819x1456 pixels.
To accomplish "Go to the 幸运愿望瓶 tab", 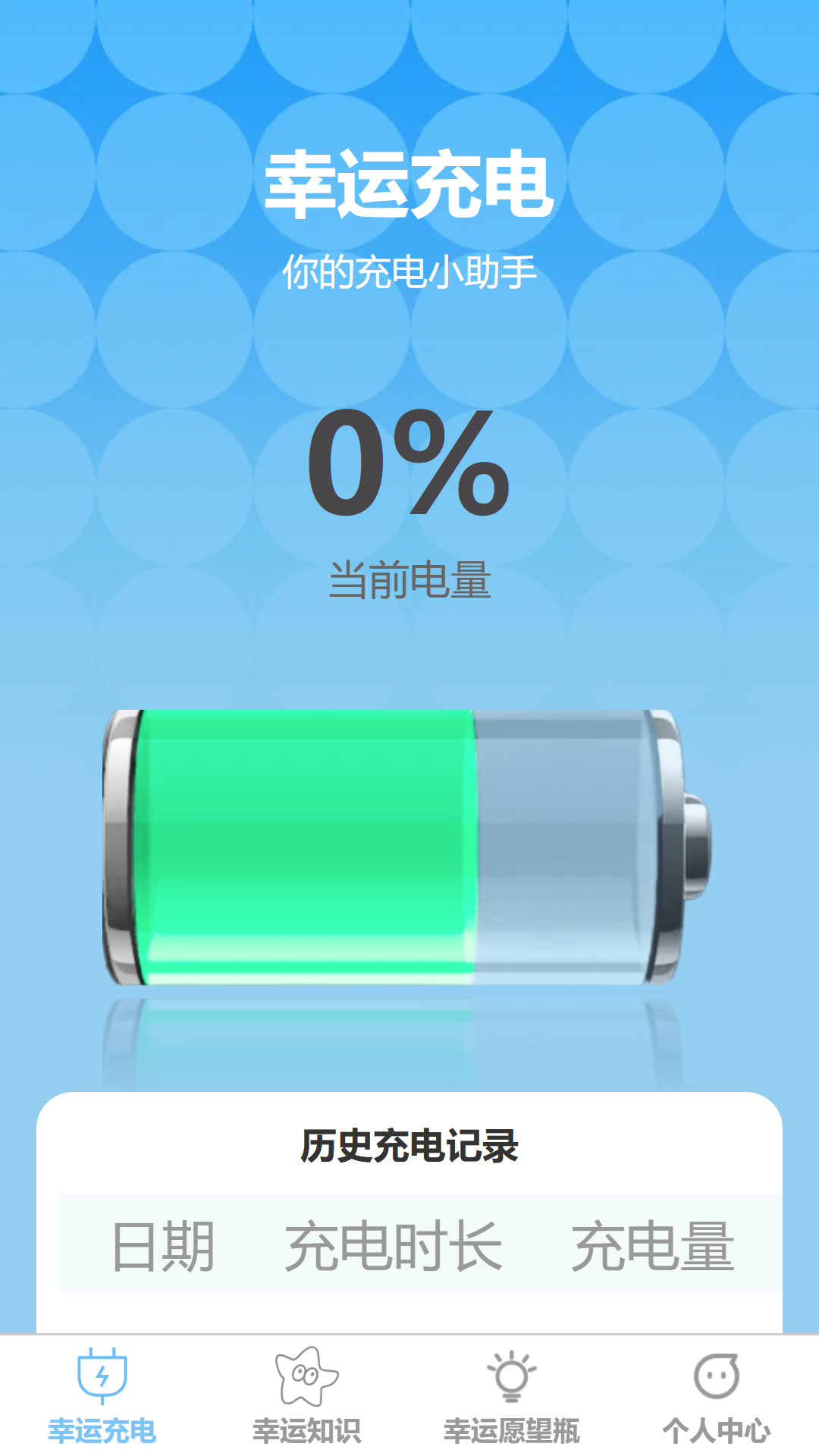I will coord(512,1396).
